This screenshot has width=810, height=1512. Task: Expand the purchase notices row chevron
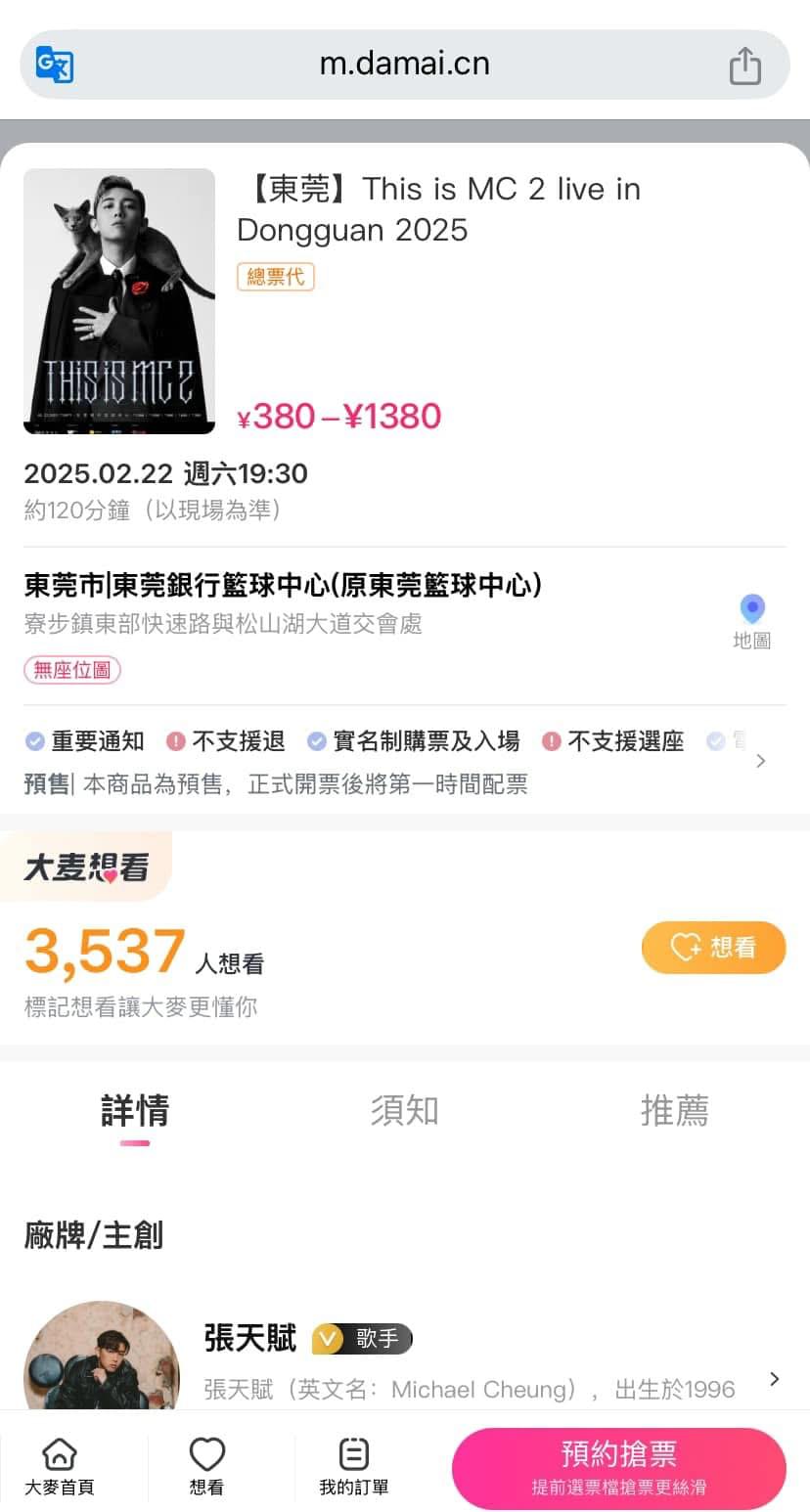tap(761, 760)
